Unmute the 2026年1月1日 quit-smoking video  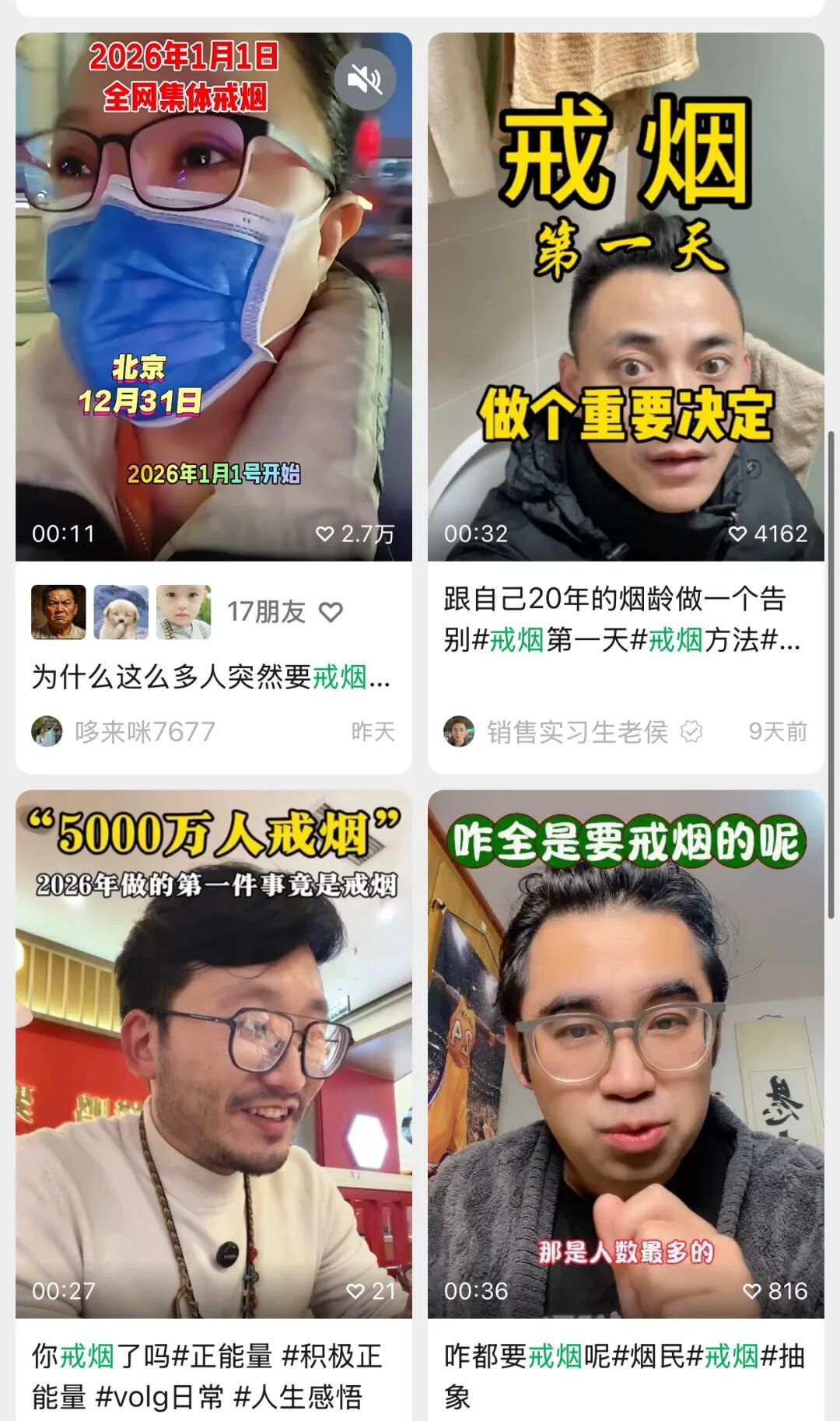[365, 79]
